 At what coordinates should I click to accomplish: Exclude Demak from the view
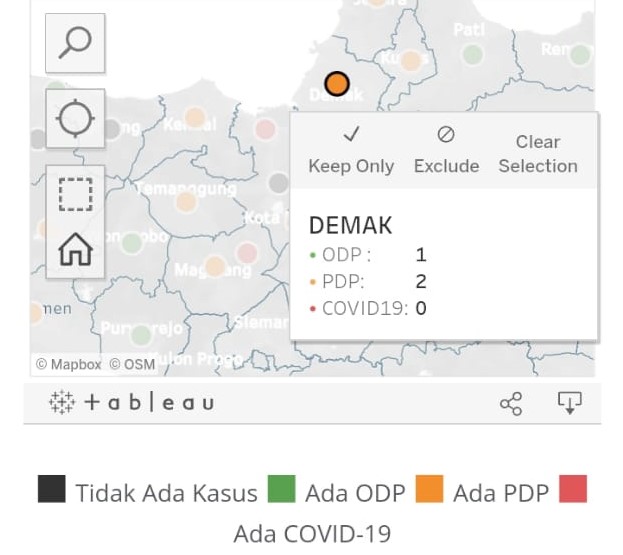click(446, 151)
